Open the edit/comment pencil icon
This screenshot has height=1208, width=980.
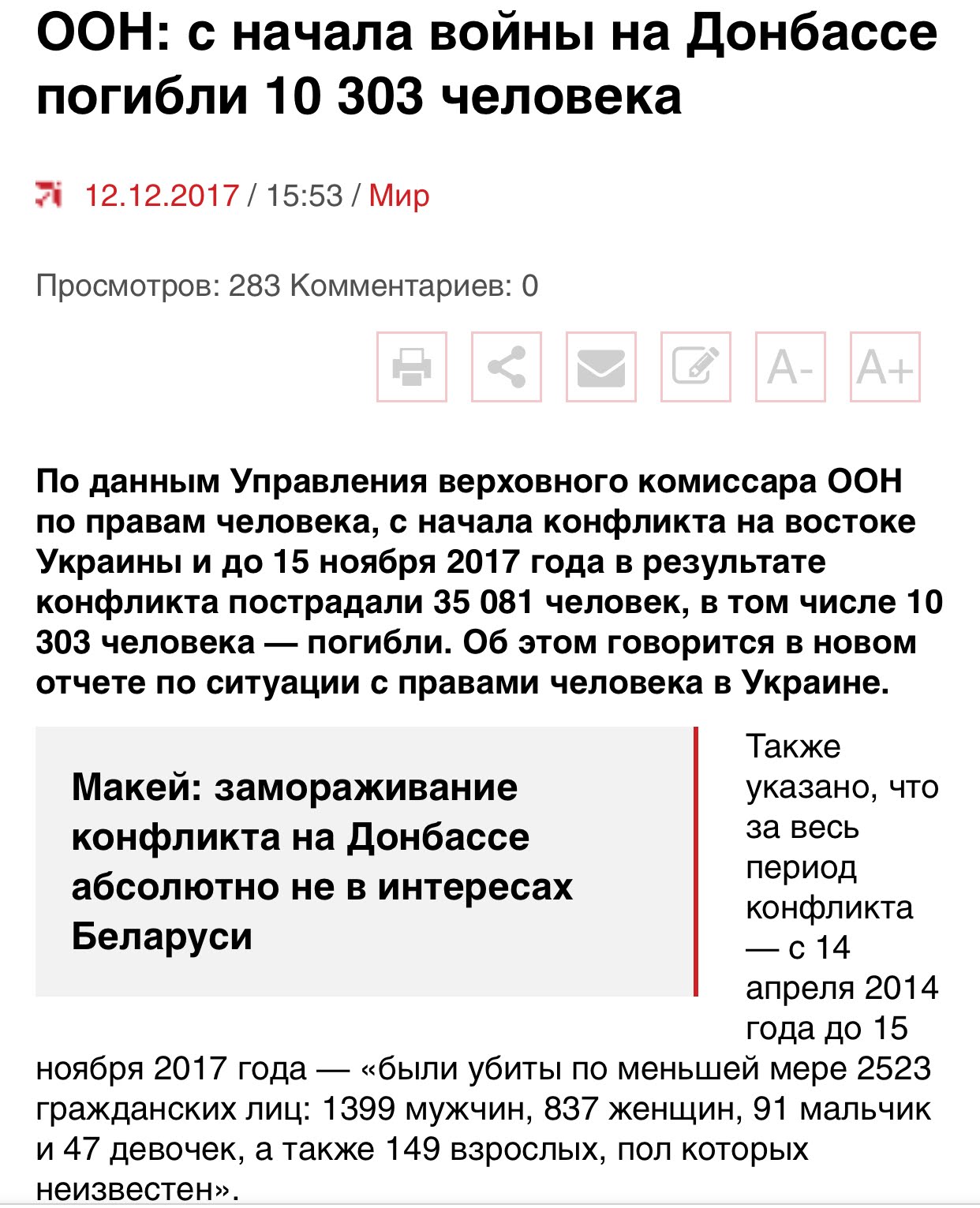[696, 367]
